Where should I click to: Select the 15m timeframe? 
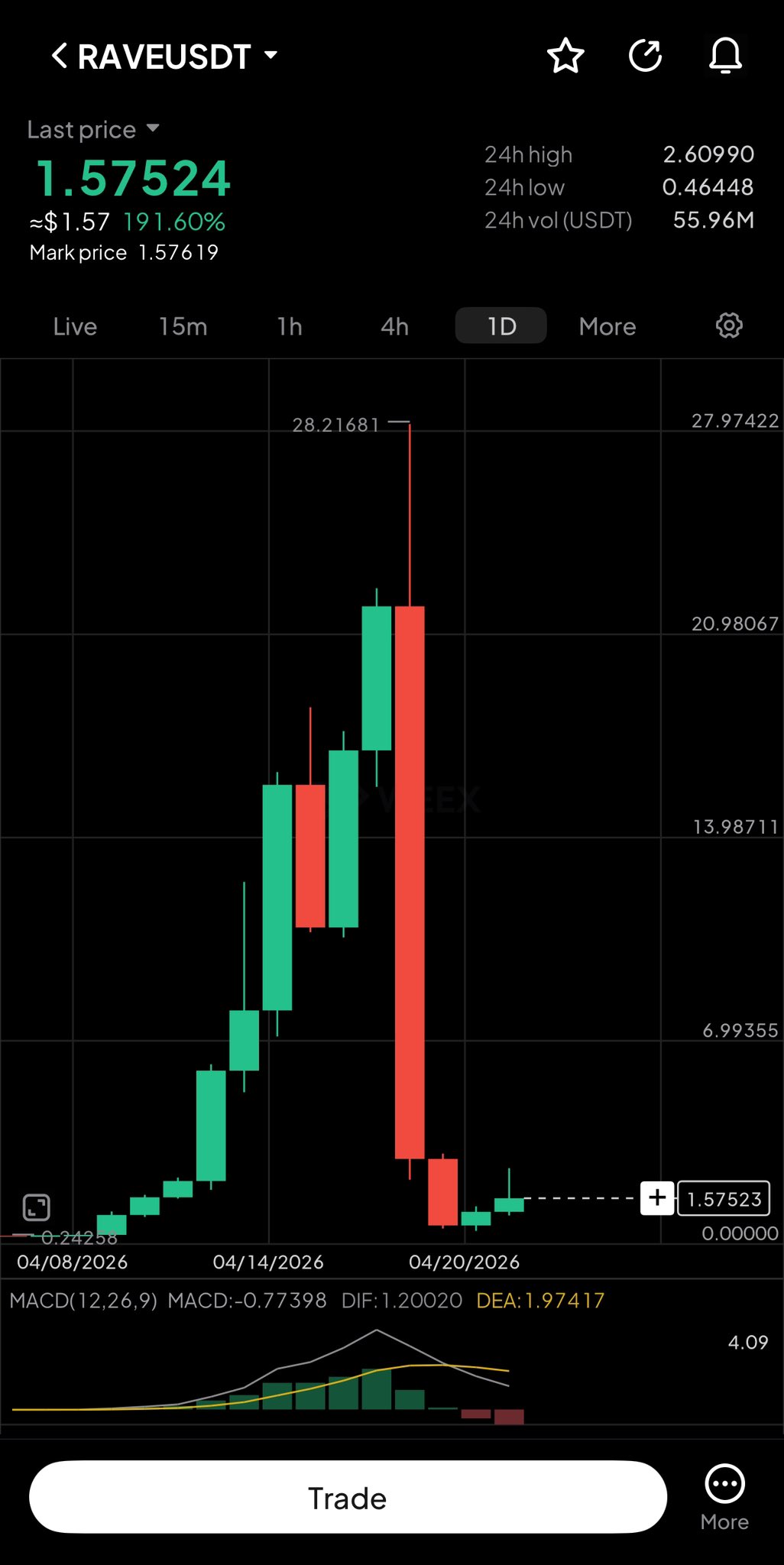(x=183, y=326)
